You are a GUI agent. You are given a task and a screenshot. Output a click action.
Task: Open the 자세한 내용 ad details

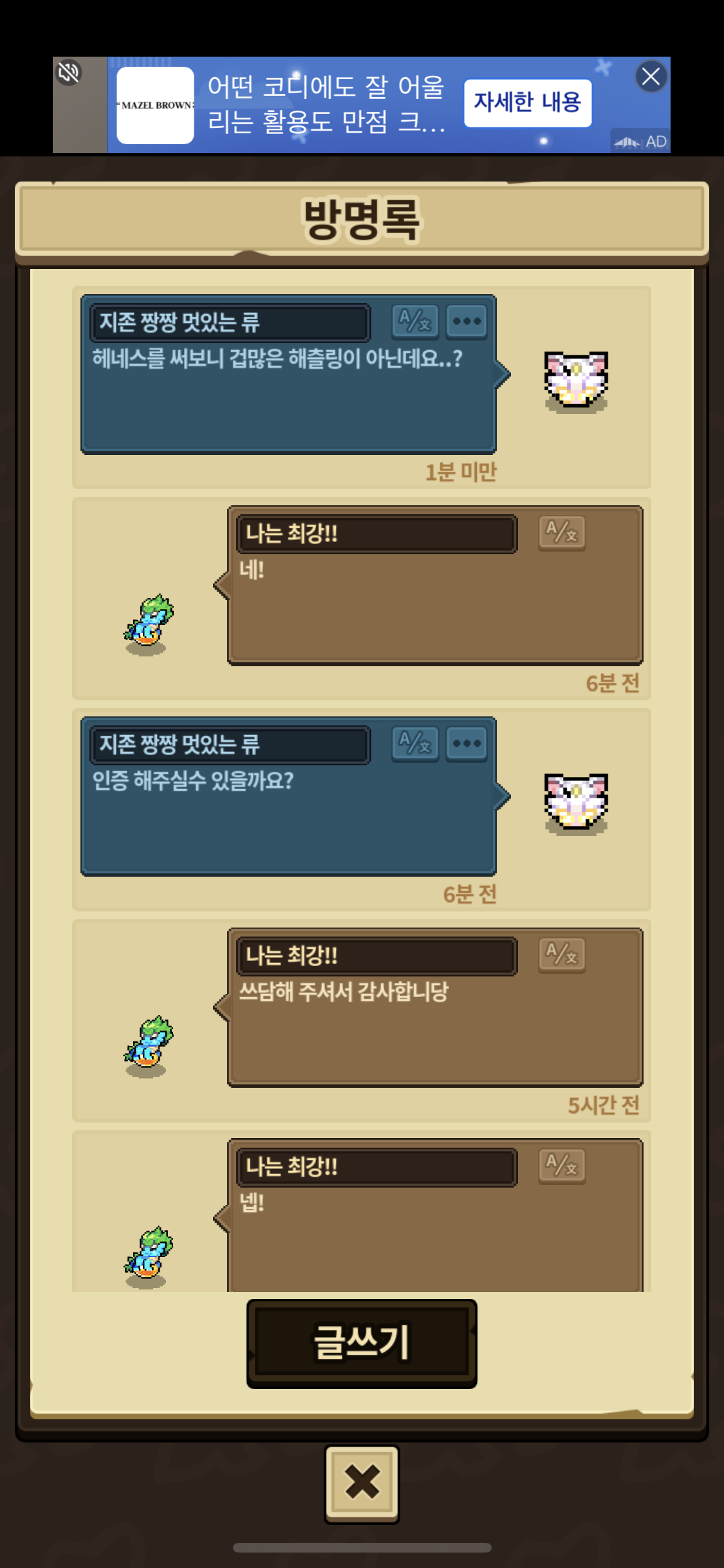coord(527,103)
